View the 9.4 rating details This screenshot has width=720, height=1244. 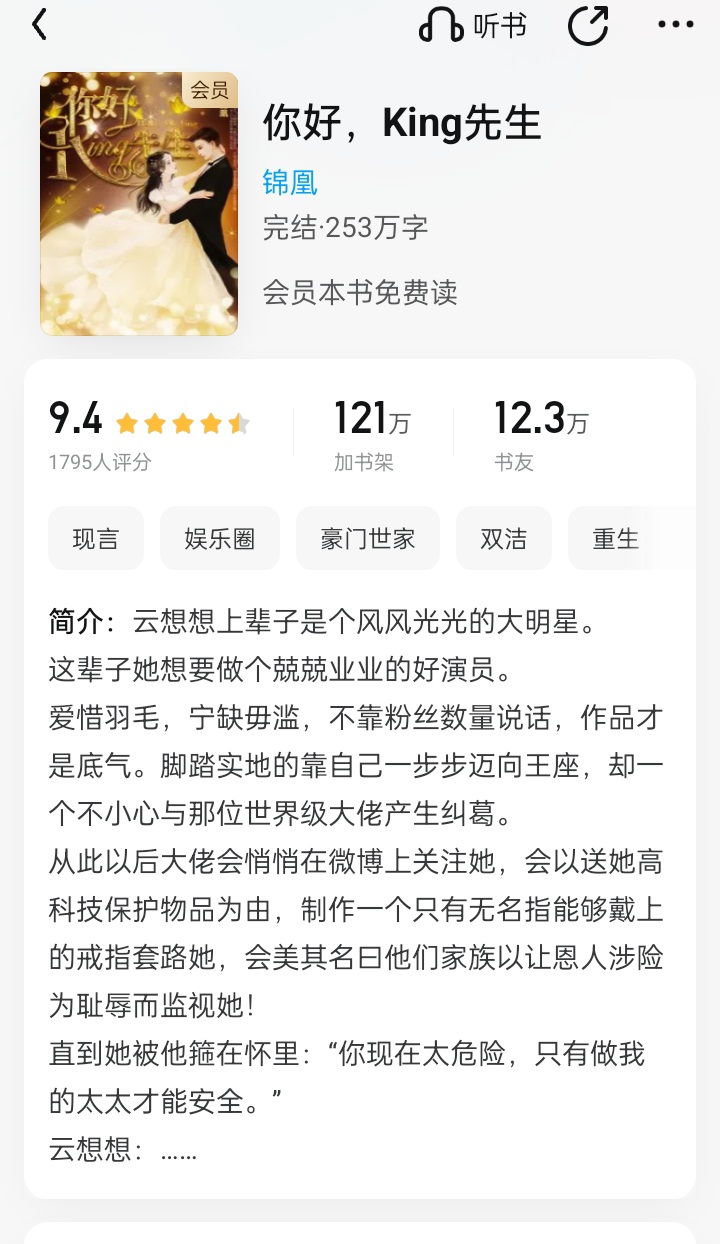coord(149,433)
